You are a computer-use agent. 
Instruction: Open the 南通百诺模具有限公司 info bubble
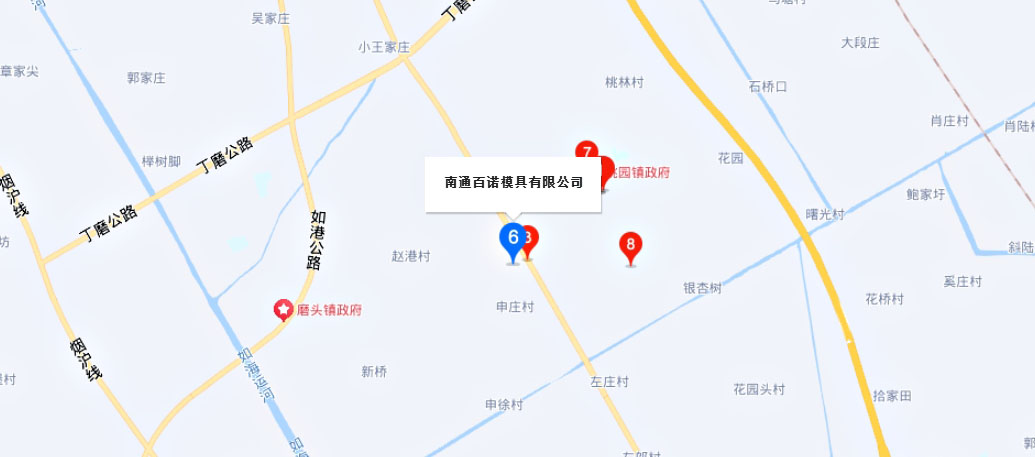513,183
